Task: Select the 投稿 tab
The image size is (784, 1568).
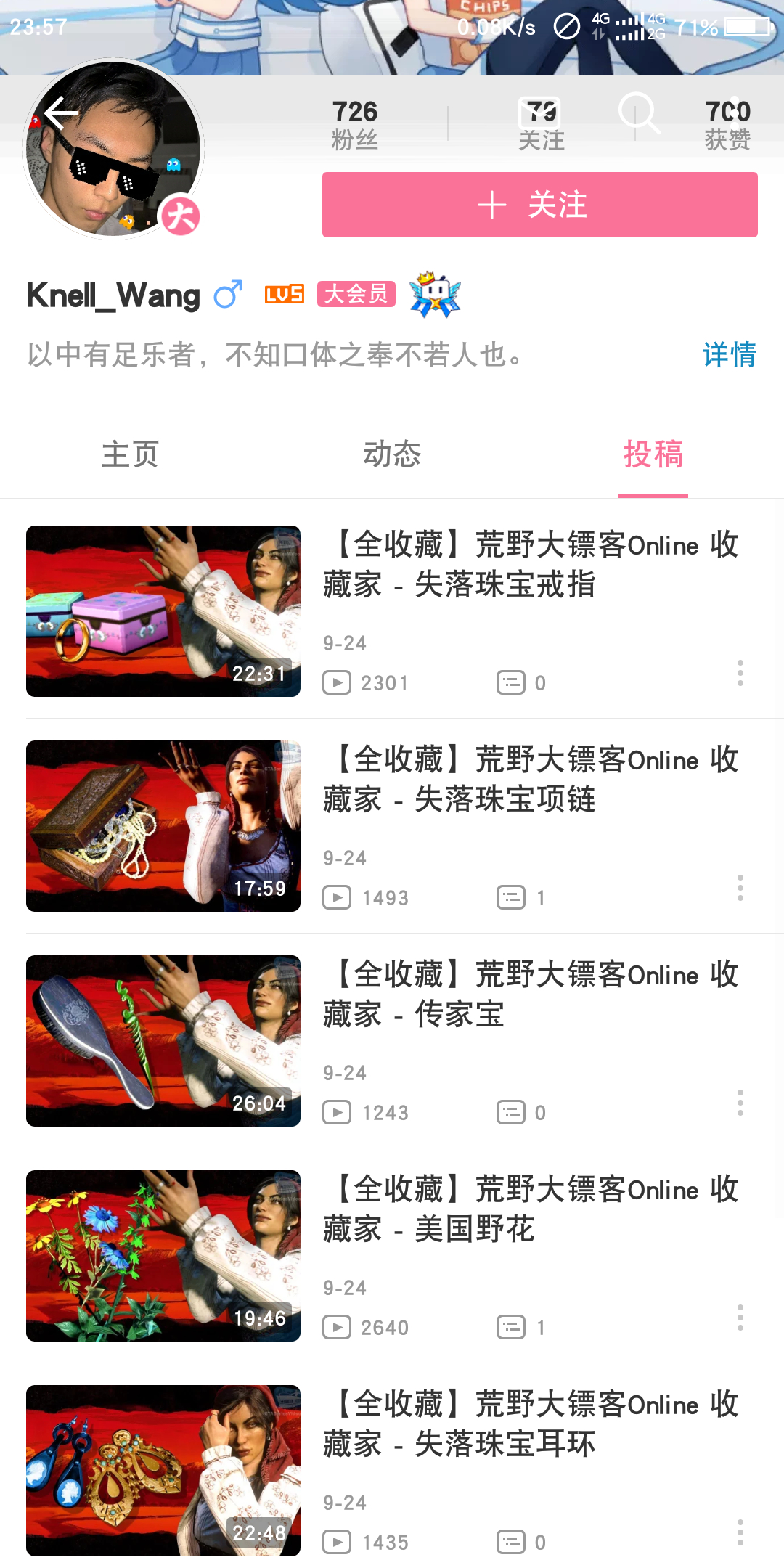Action: 653,454
